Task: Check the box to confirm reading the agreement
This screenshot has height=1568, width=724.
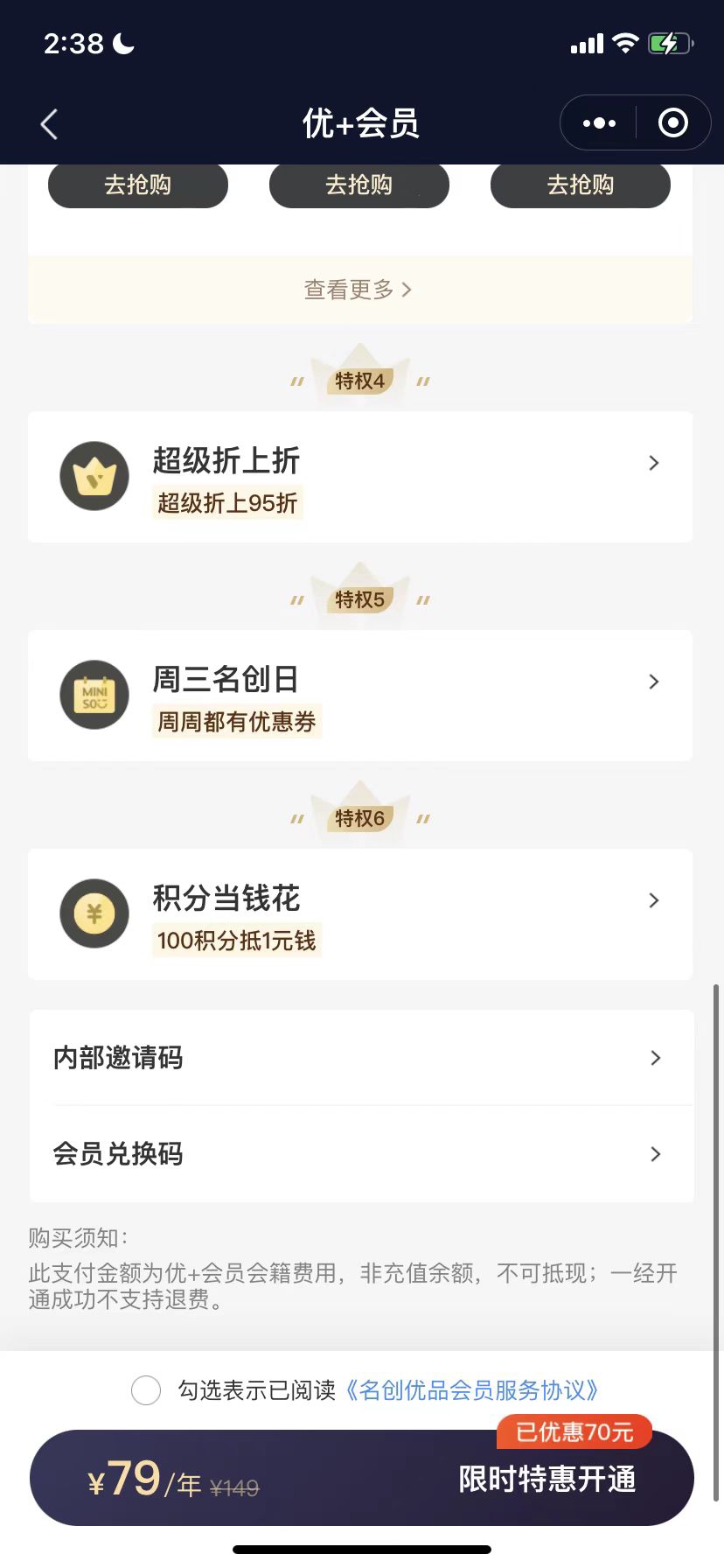Action: (146, 1390)
